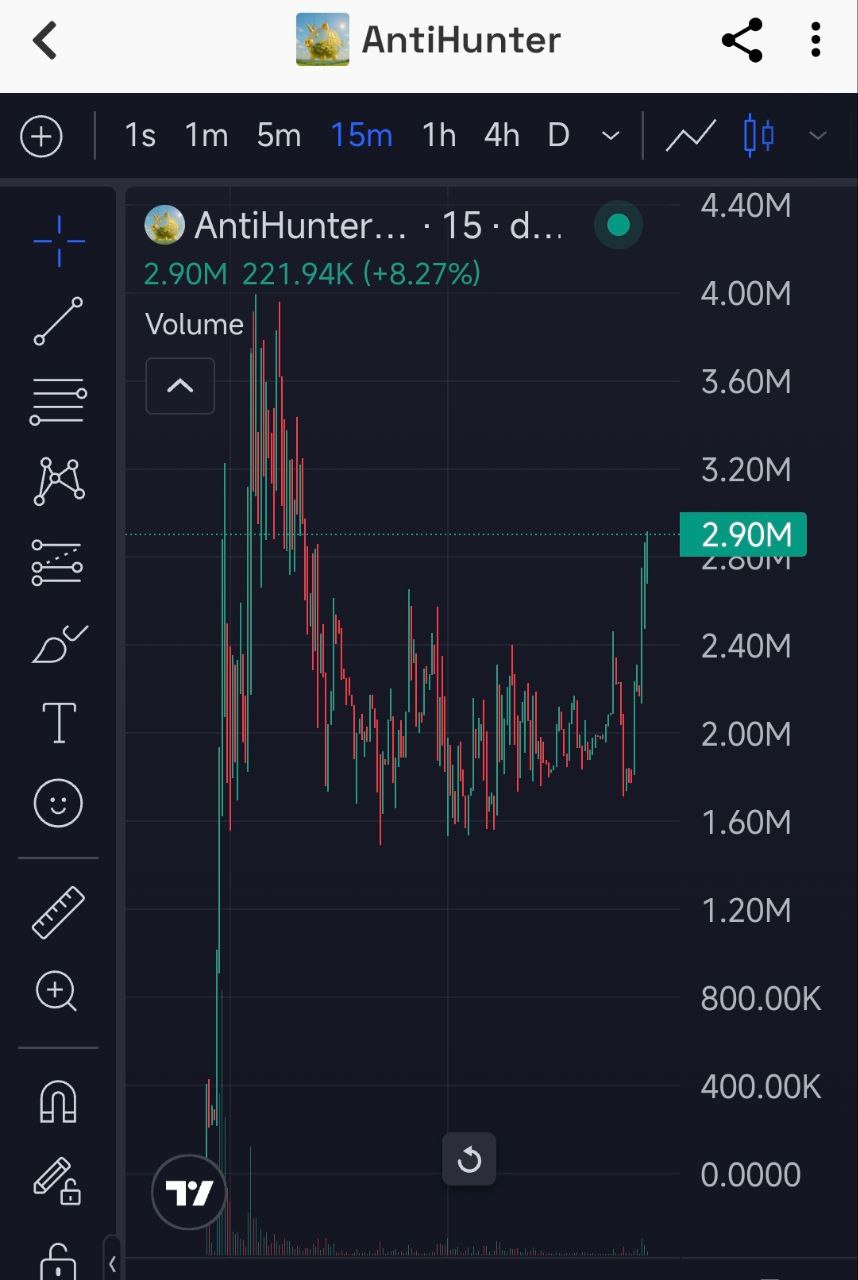The image size is (858, 1280).
Task: Expand more timeframe options
Action: pos(610,136)
